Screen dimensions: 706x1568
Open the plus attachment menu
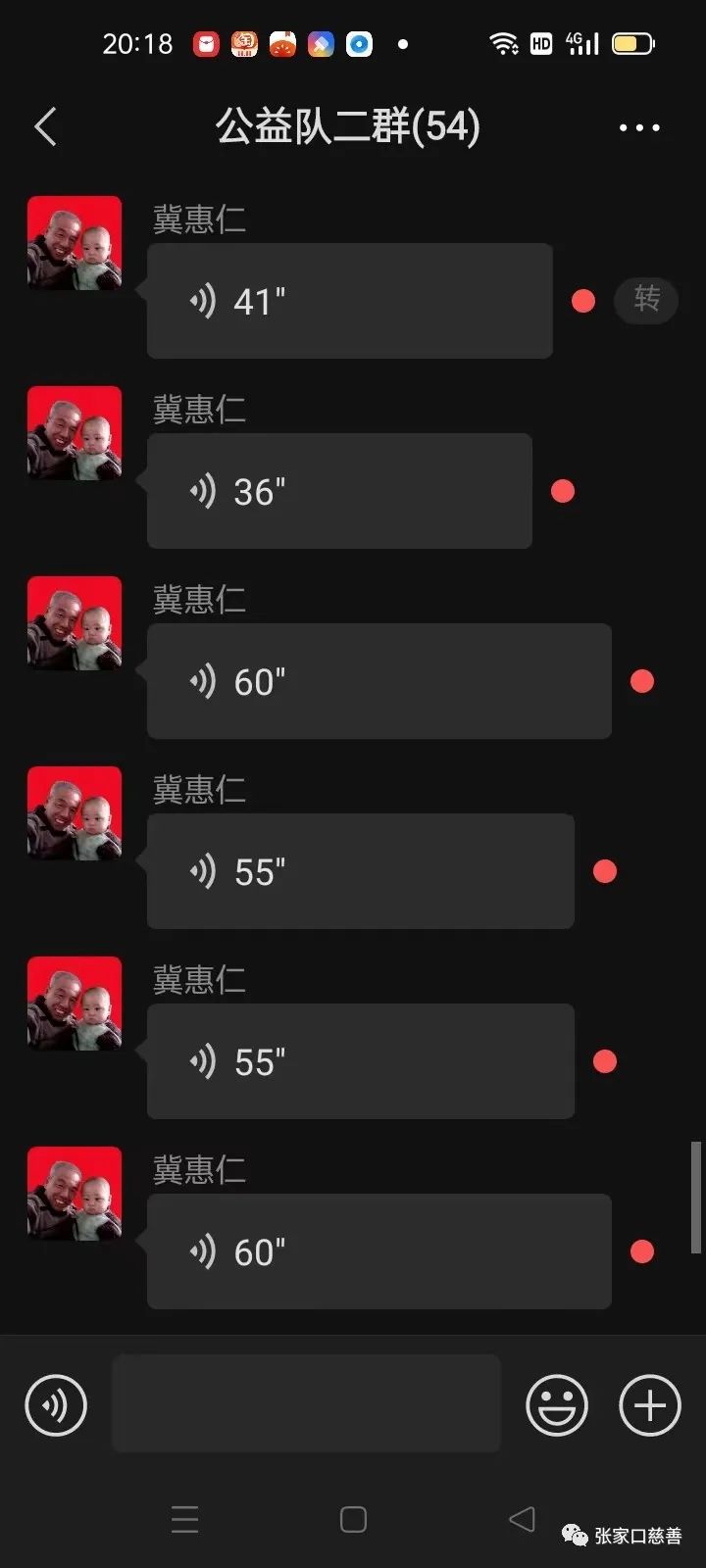[x=649, y=1405]
